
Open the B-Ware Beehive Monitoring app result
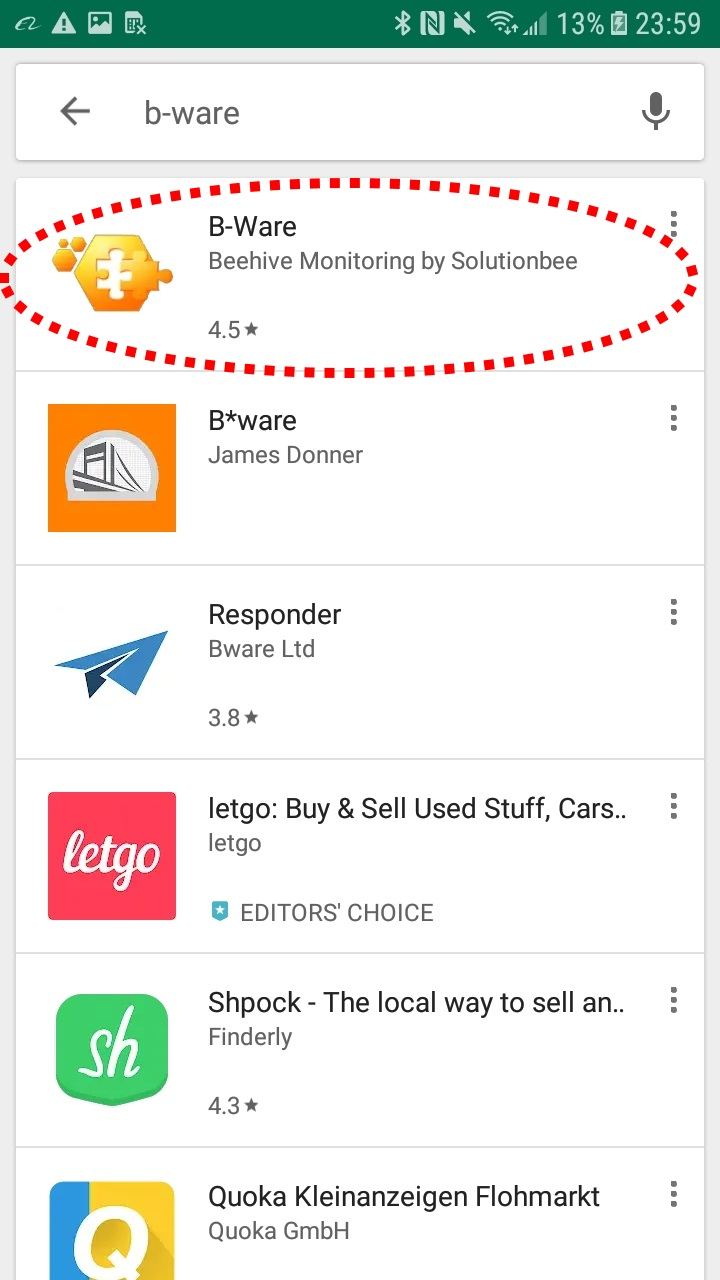pos(392,260)
